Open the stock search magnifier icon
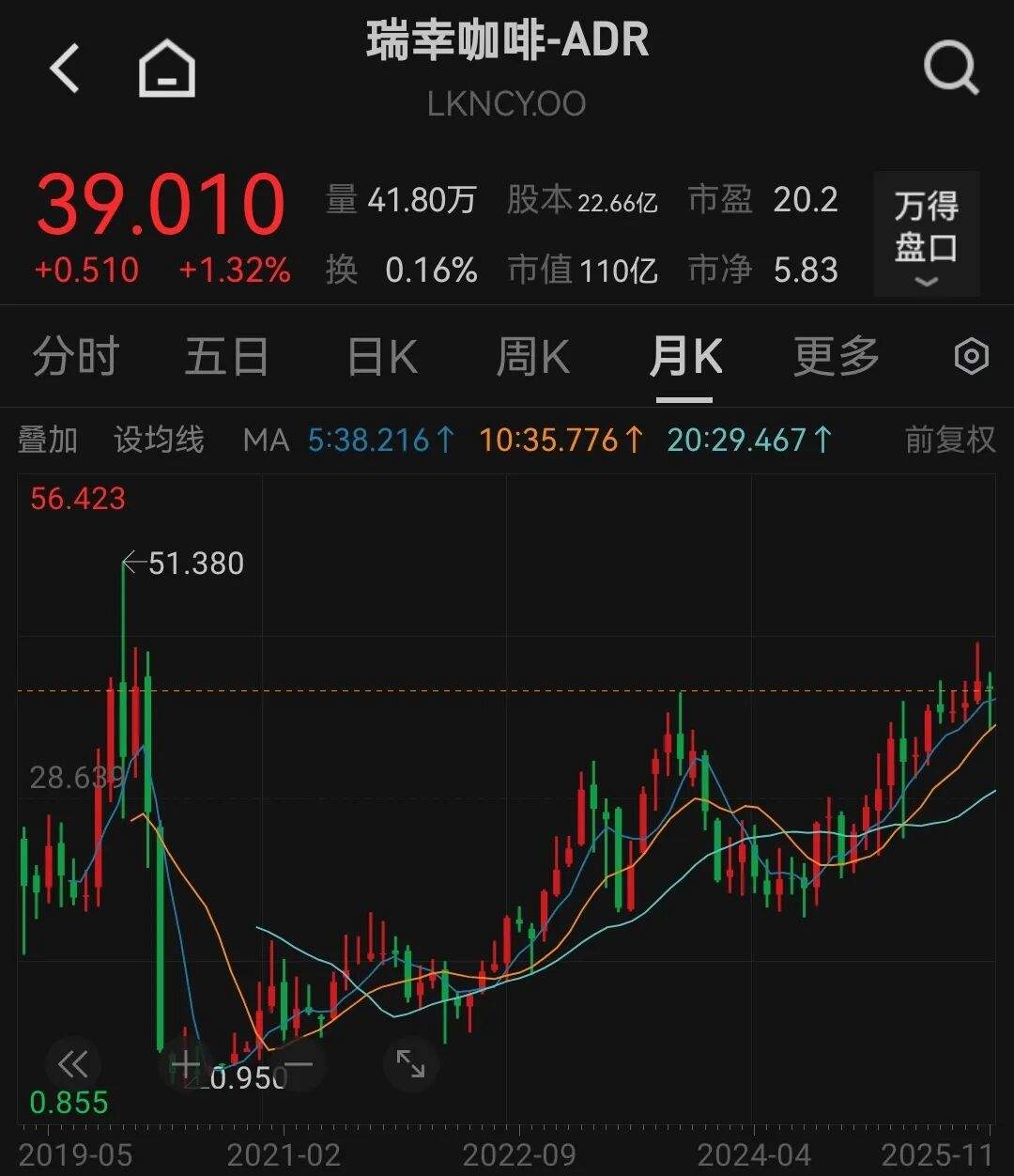 (x=952, y=68)
